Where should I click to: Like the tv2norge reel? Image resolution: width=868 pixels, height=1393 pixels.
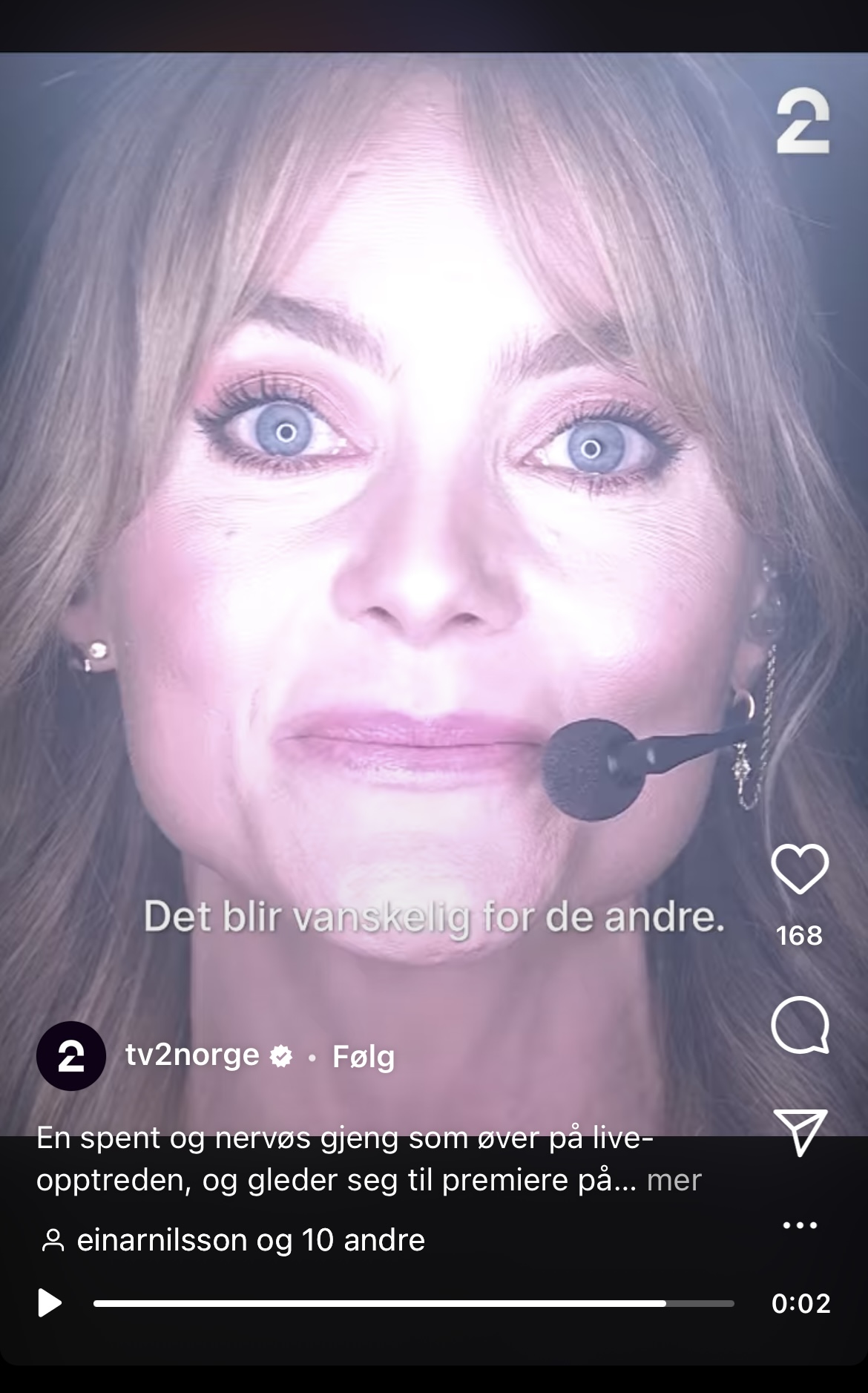800,868
